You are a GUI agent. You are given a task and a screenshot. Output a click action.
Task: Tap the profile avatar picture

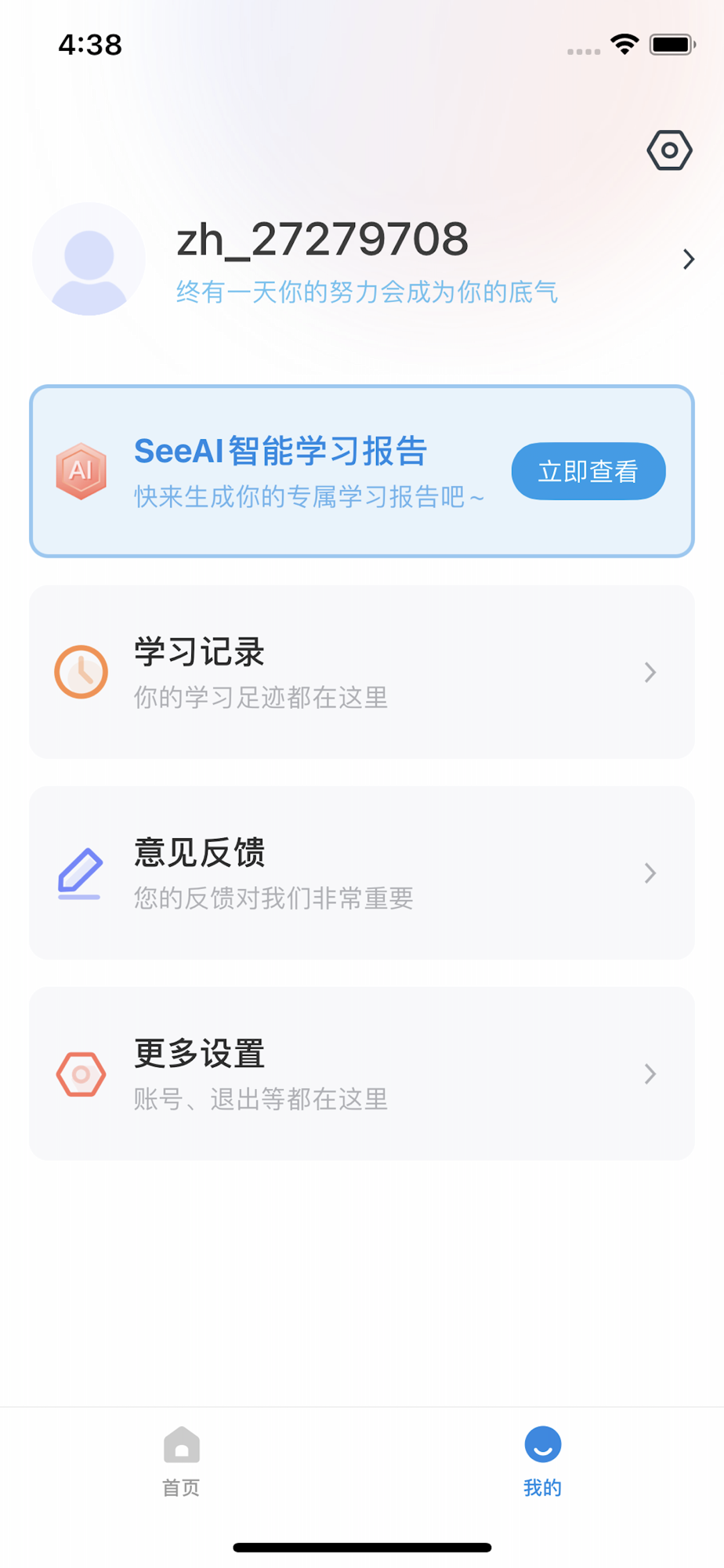(x=89, y=259)
